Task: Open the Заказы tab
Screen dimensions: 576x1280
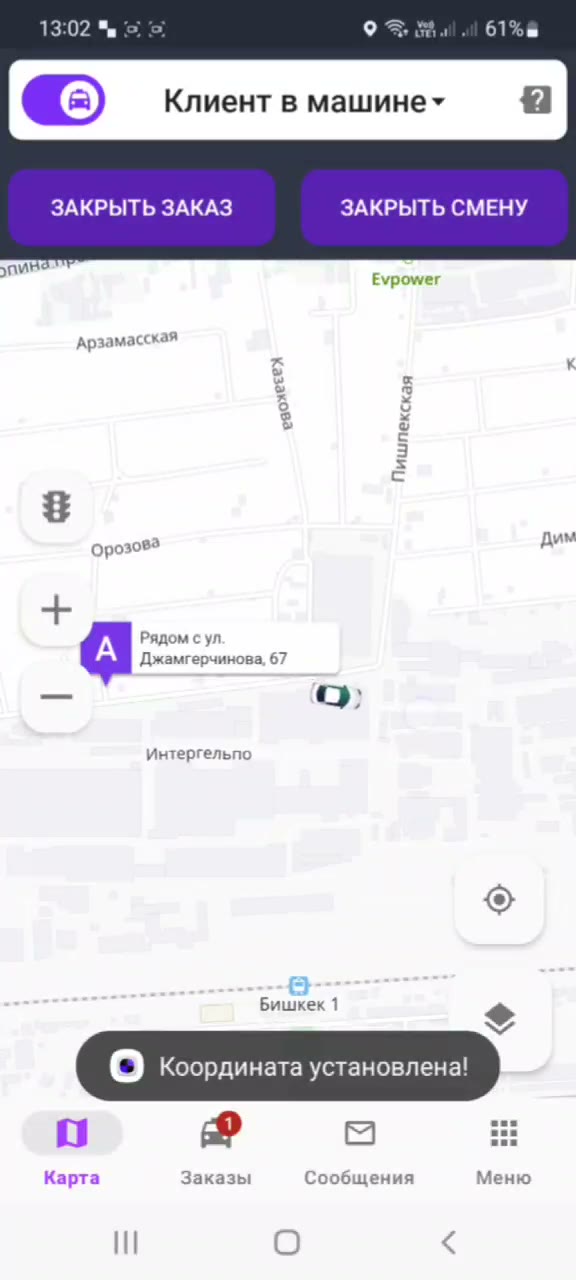Action: (216, 1151)
